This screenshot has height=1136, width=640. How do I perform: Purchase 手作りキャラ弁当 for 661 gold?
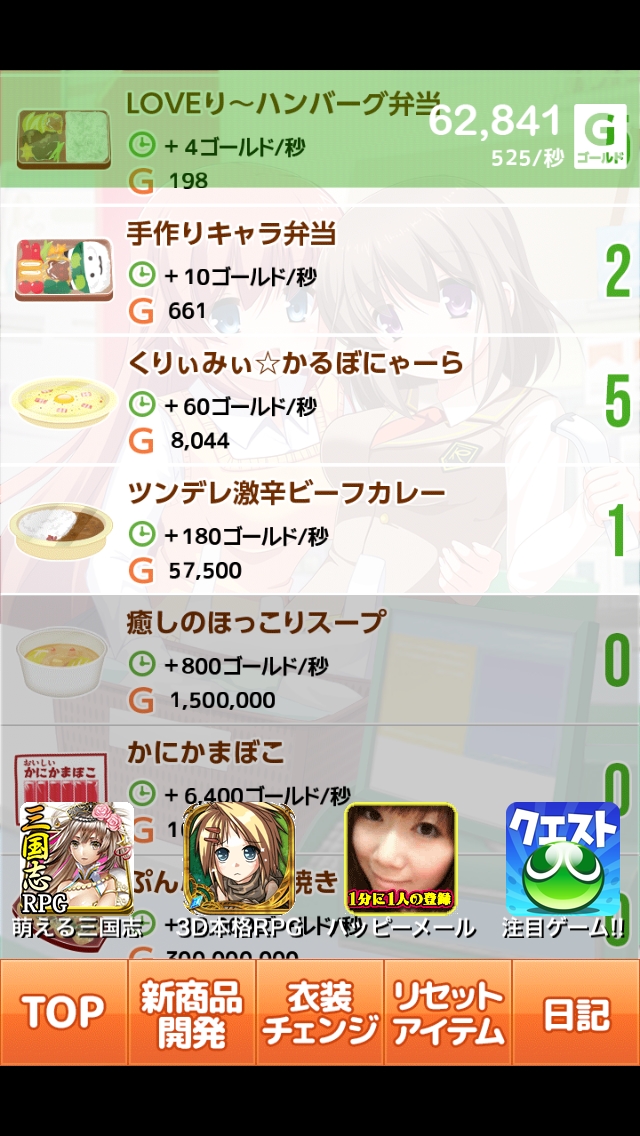pyautogui.click(x=300, y=270)
